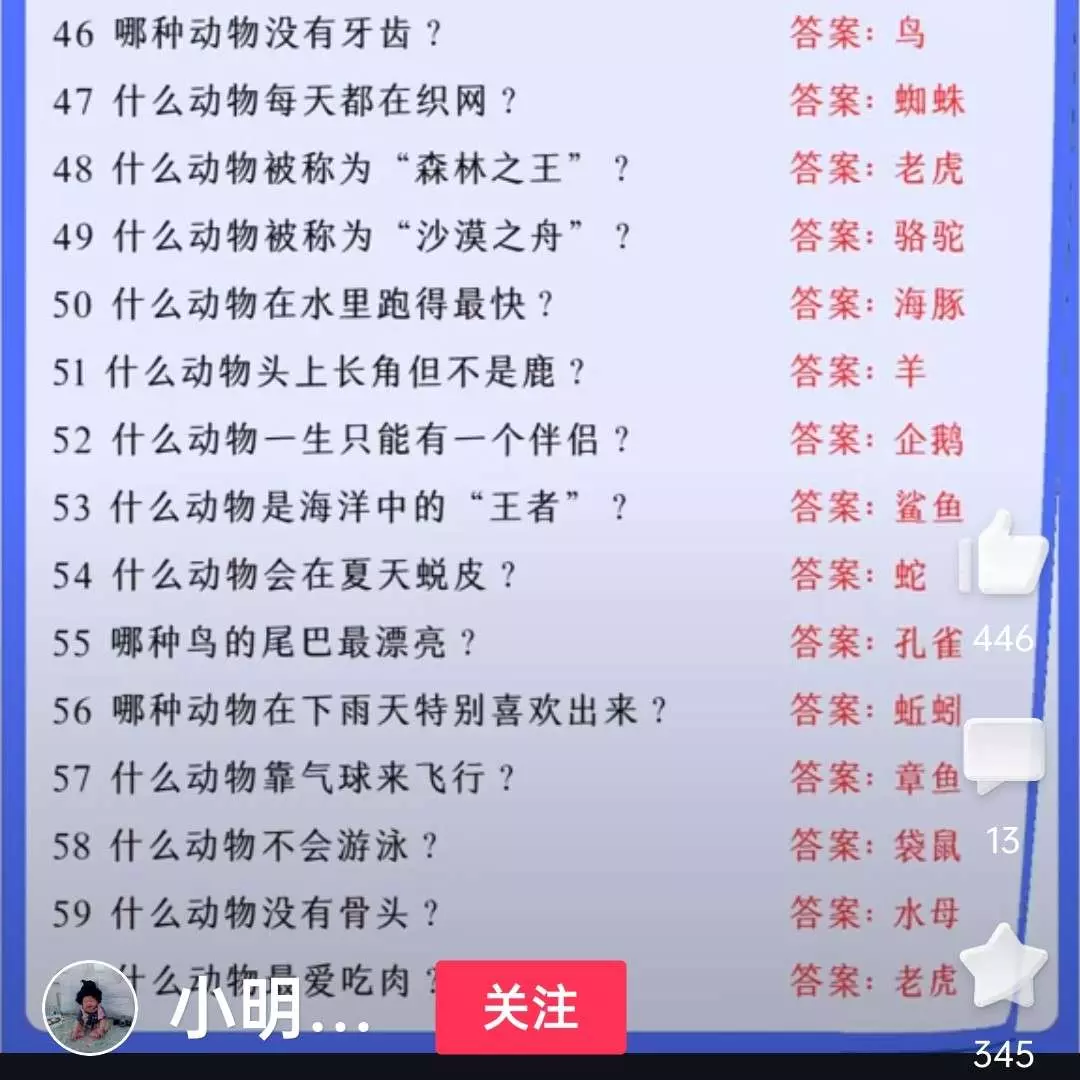Image resolution: width=1080 pixels, height=1080 pixels.
Task: Open the comments bubble
Action: (1003, 757)
